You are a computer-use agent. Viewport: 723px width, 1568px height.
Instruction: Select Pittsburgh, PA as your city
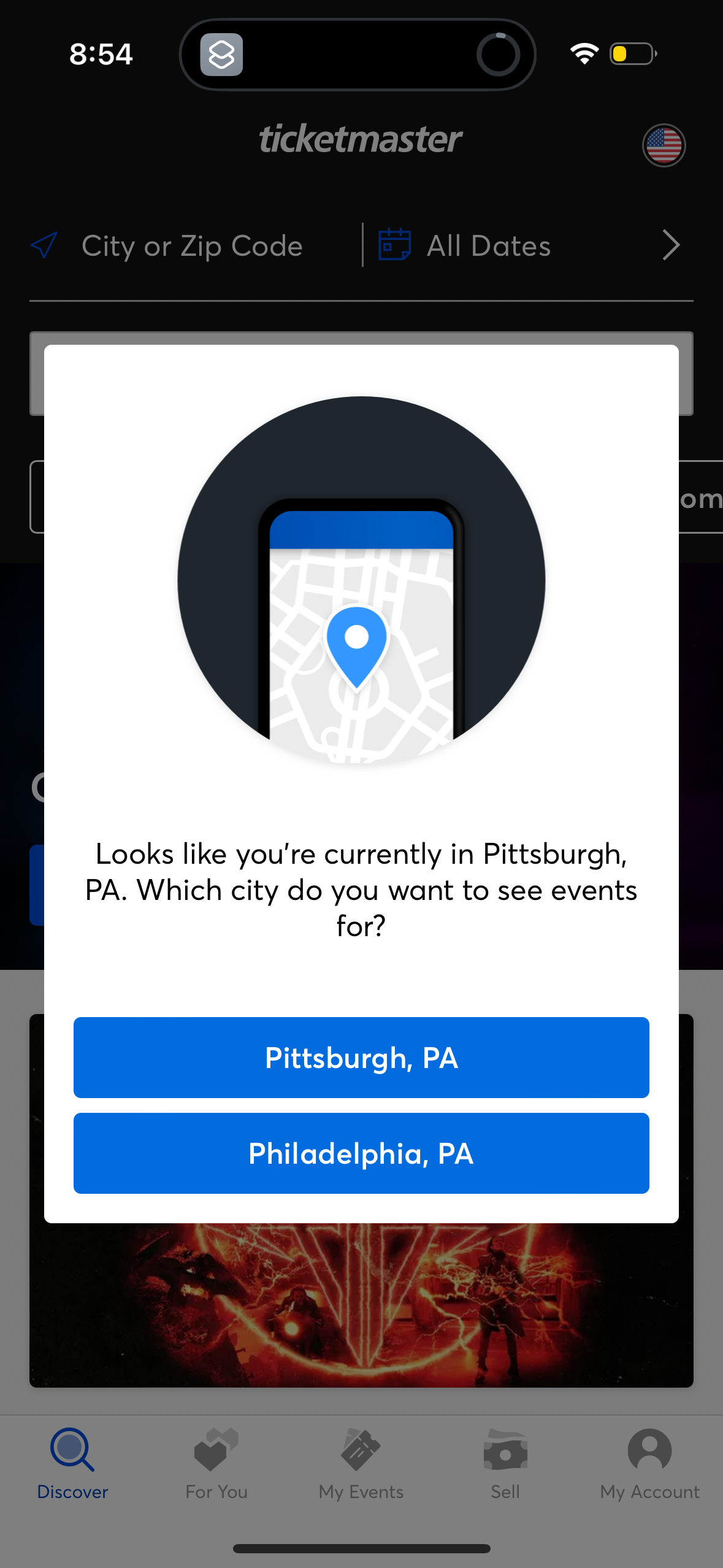tap(361, 1057)
